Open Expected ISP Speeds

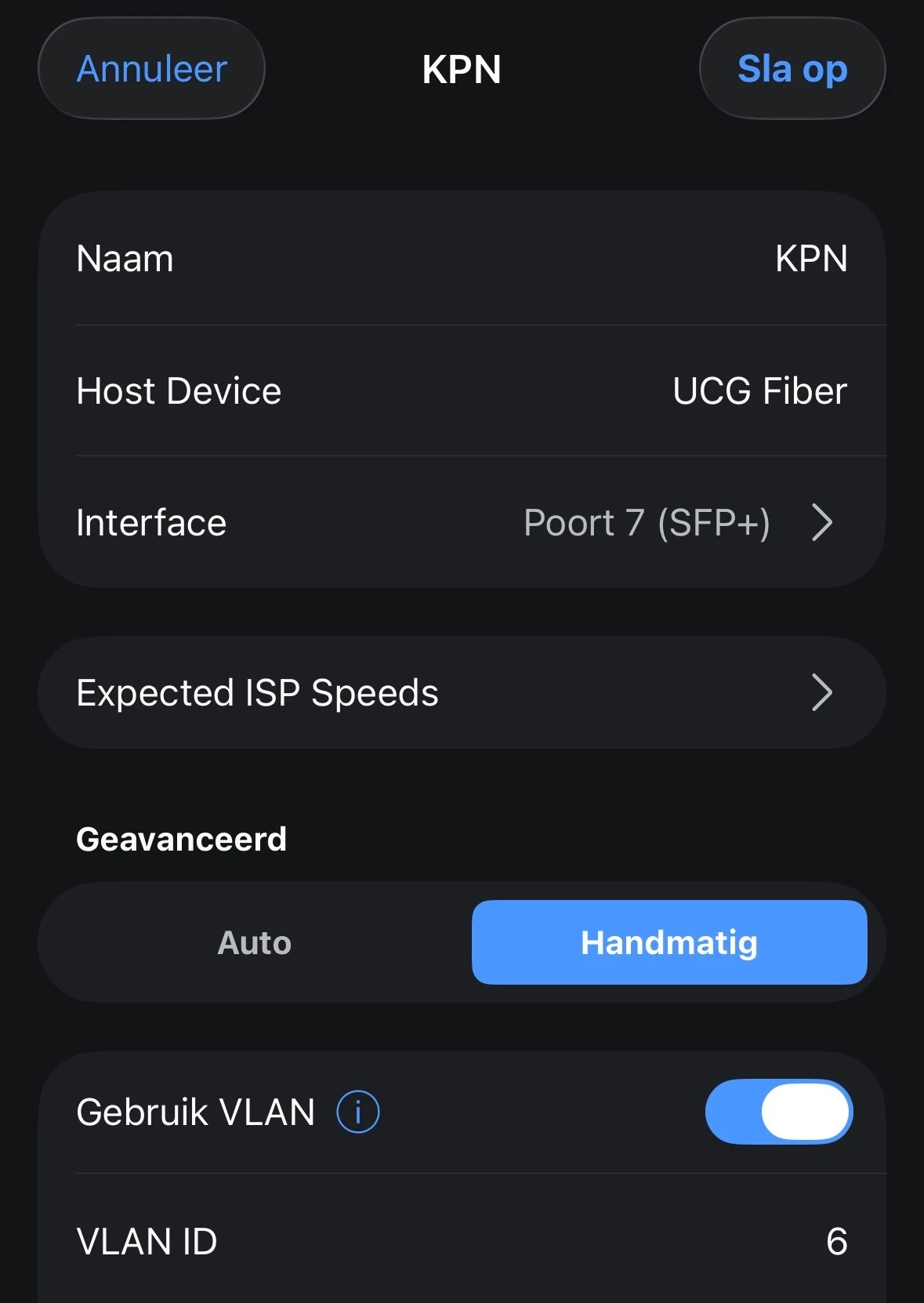coord(462,693)
